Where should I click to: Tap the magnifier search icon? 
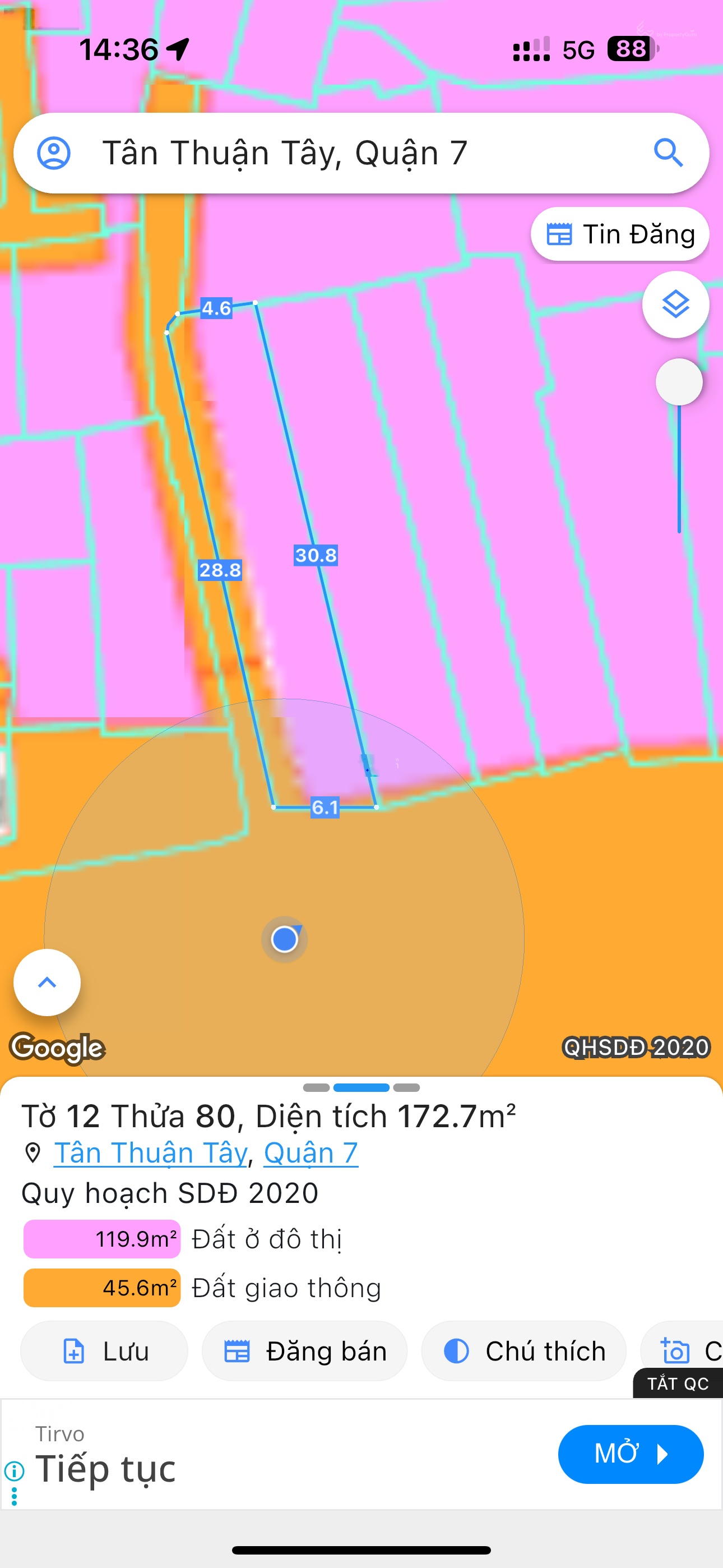coord(668,153)
